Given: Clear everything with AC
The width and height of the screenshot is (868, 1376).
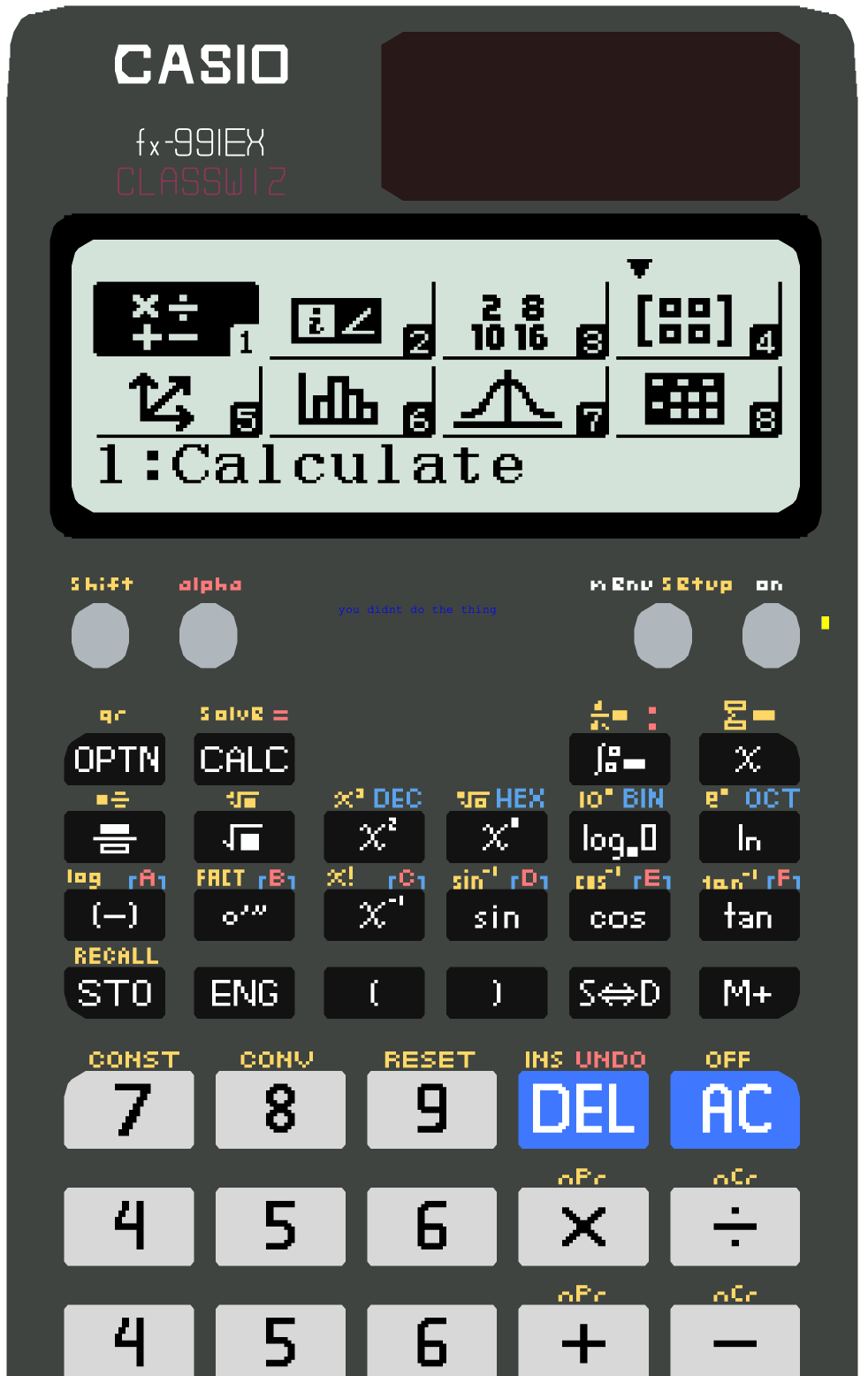Looking at the screenshot, I should (x=735, y=1110).
